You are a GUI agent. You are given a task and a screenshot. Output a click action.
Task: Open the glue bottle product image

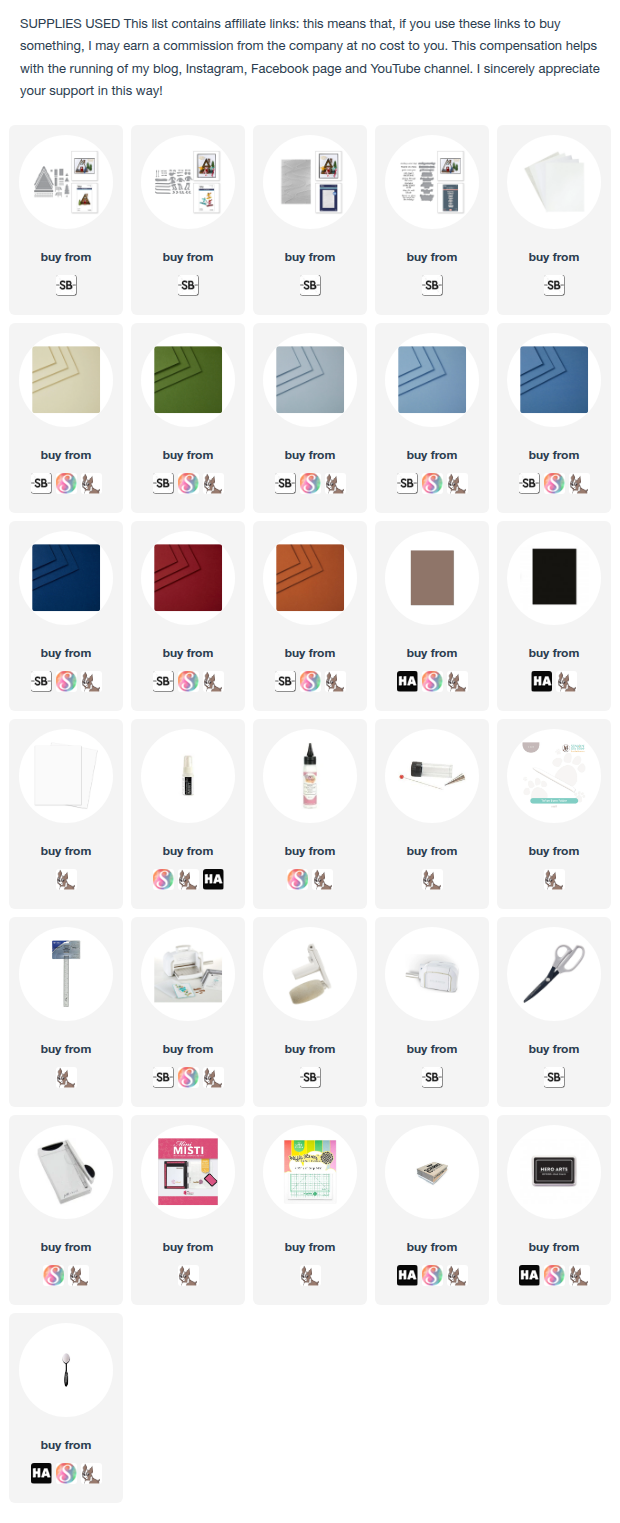(x=309, y=776)
